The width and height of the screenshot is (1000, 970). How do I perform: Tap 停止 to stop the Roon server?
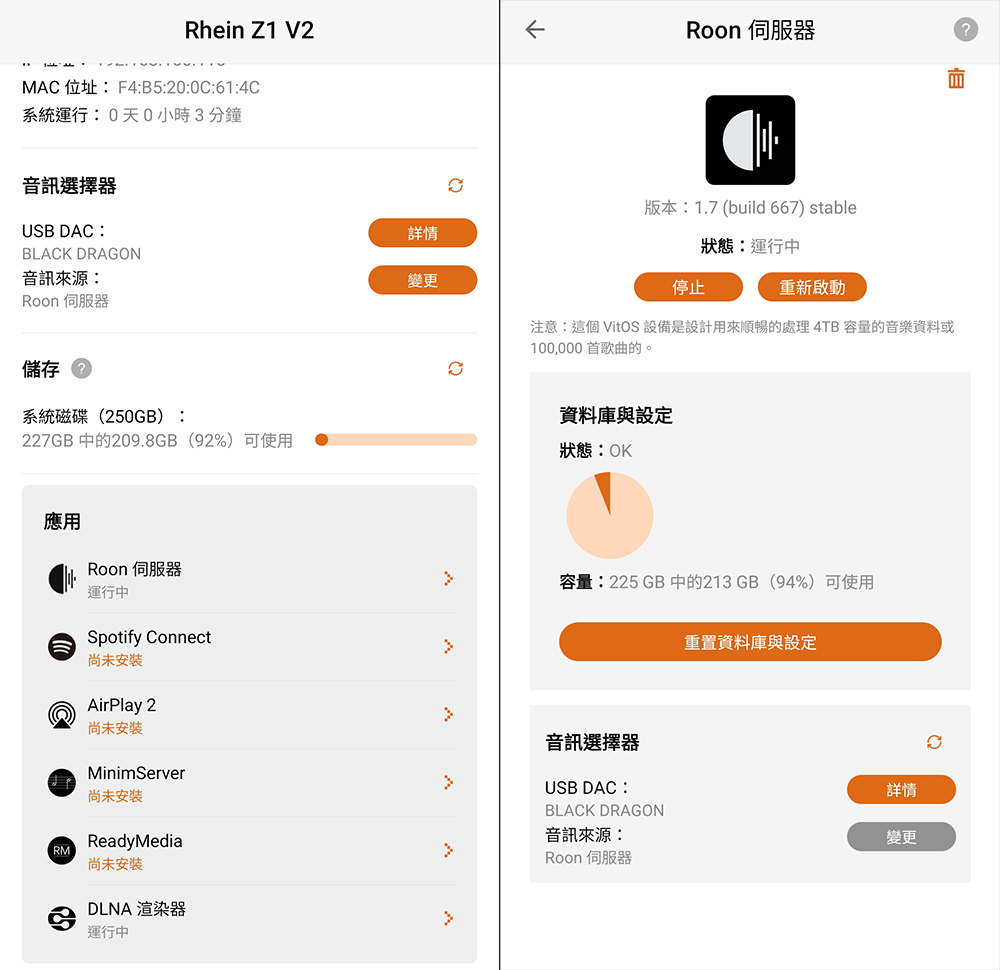click(688, 287)
